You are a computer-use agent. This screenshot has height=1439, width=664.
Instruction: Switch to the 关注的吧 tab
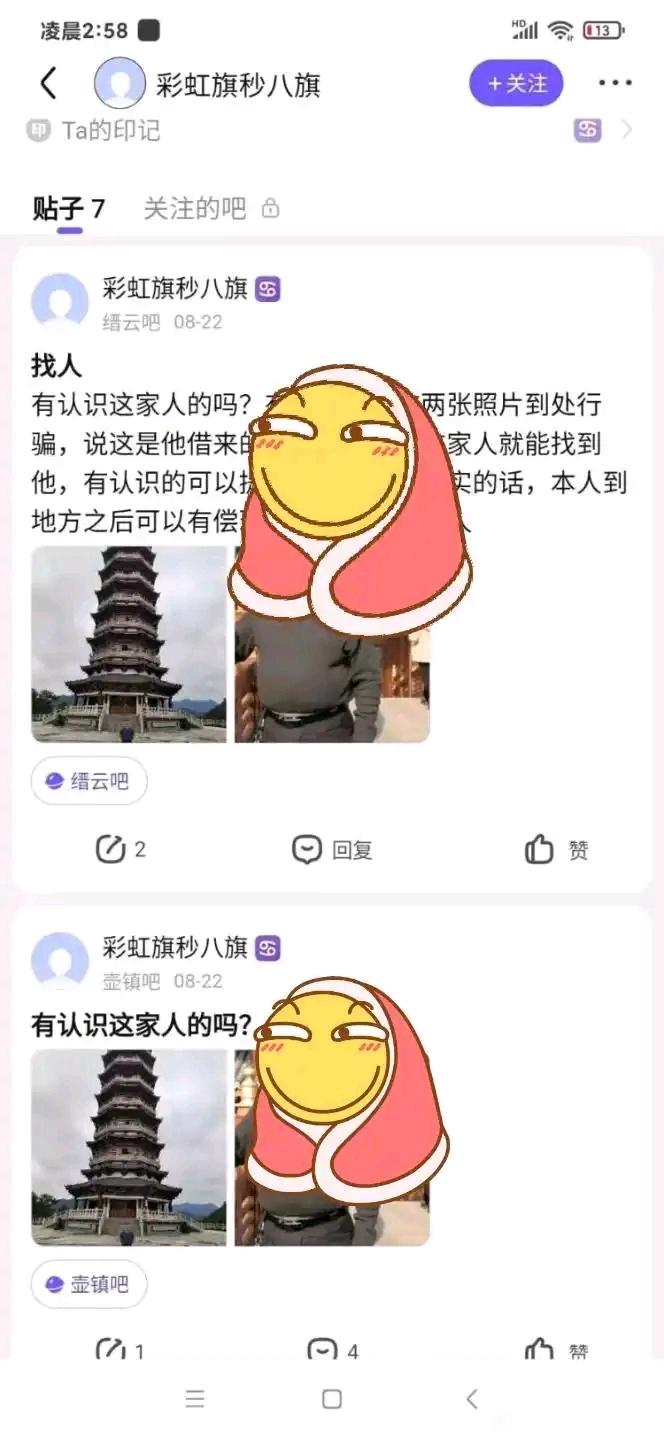[x=196, y=209]
